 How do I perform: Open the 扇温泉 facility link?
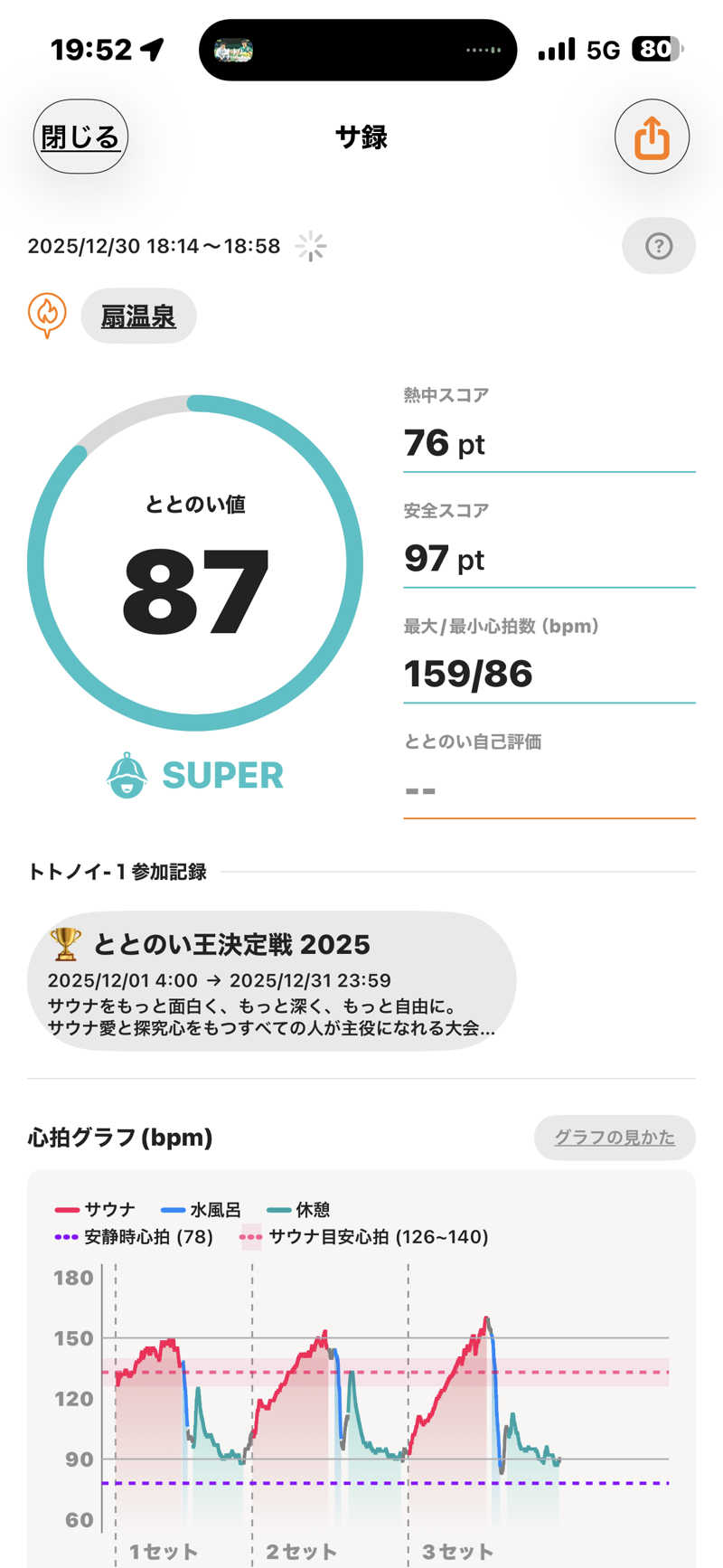click(x=138, y=316)
